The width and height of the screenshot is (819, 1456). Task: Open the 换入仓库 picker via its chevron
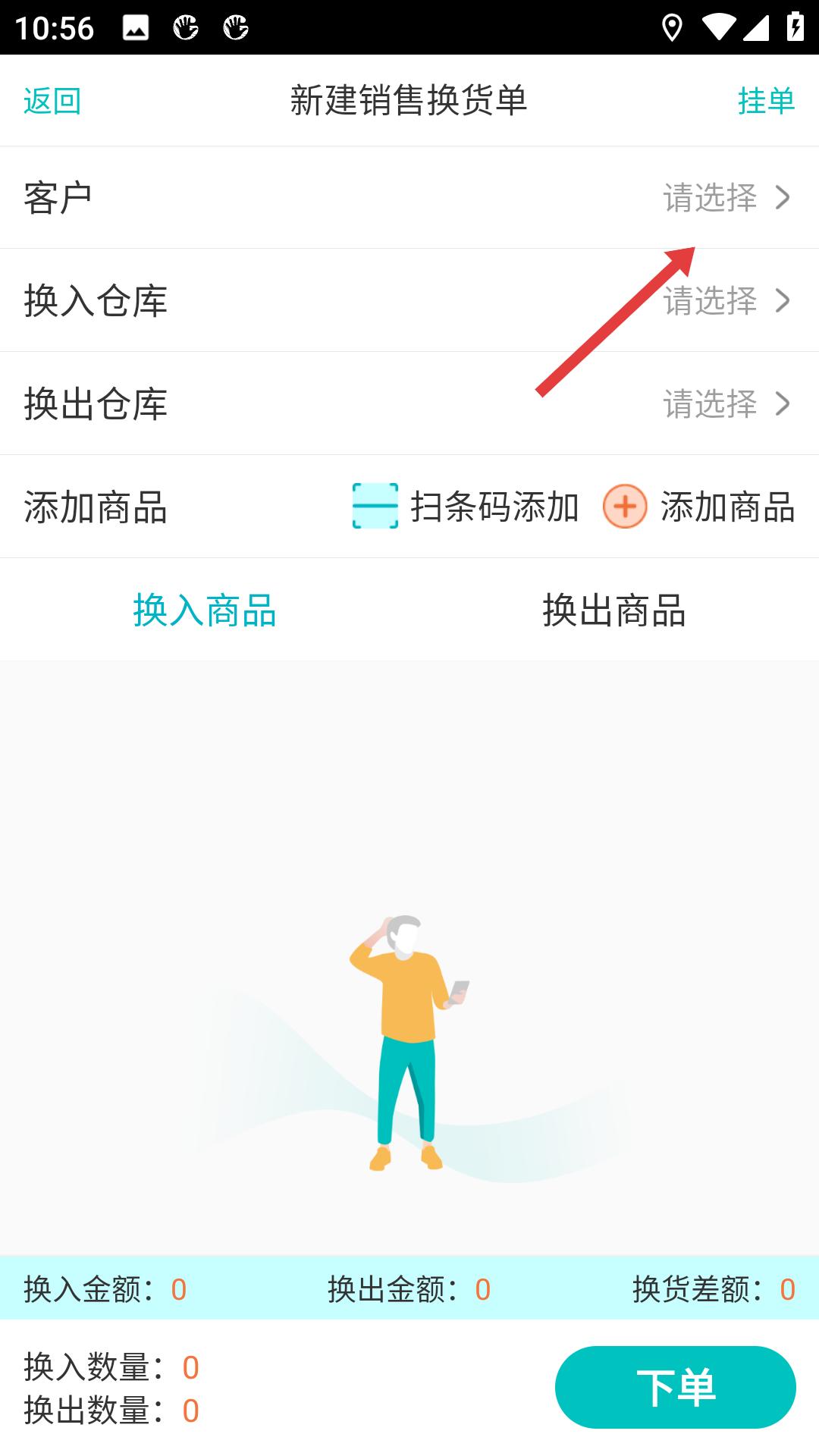click(x=783, y=301)
